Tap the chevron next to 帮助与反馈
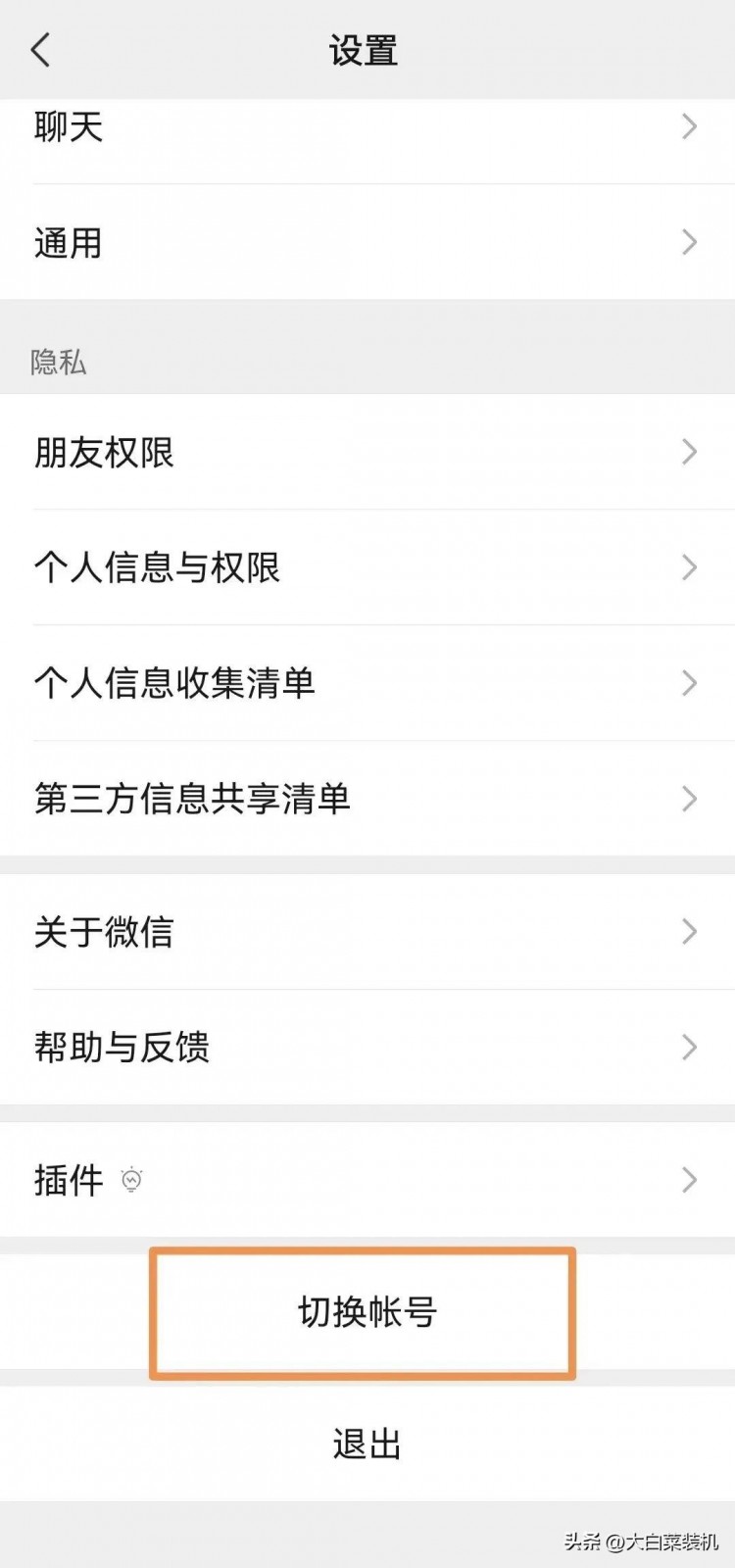Screen dimensions: 735x1568 pos(688,1048)
